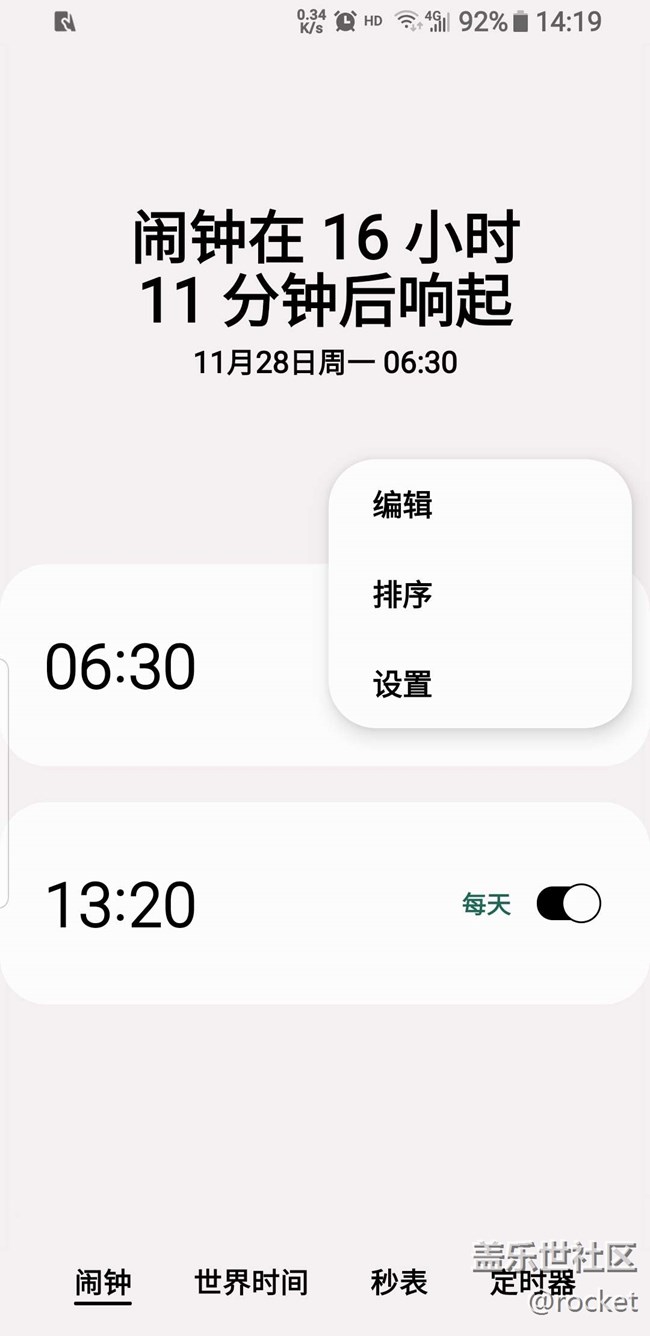Go to the 秒表 tab
Viewport: 650px width, 1336px height.
click(399, 1282)
